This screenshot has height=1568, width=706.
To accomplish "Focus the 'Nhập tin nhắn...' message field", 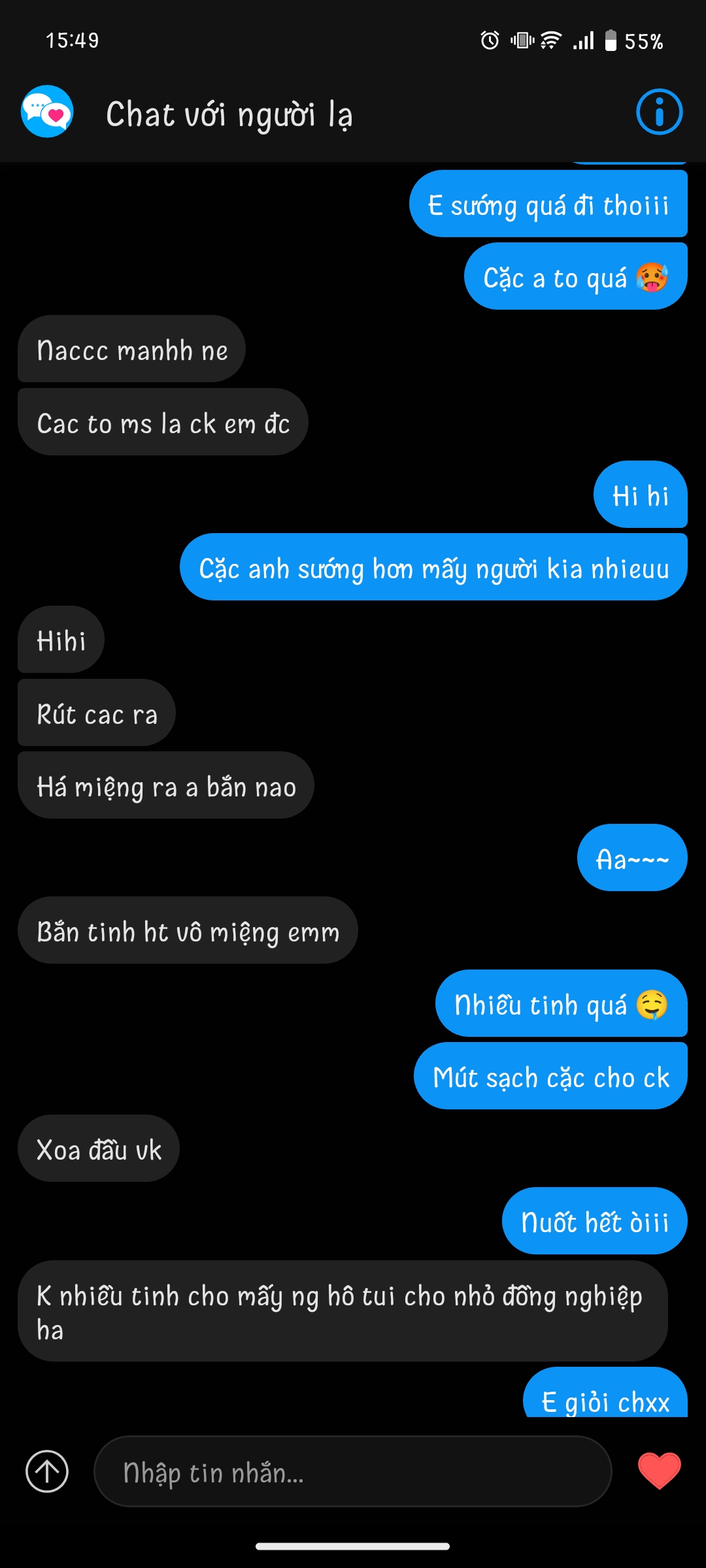I will click(353, 1473).
